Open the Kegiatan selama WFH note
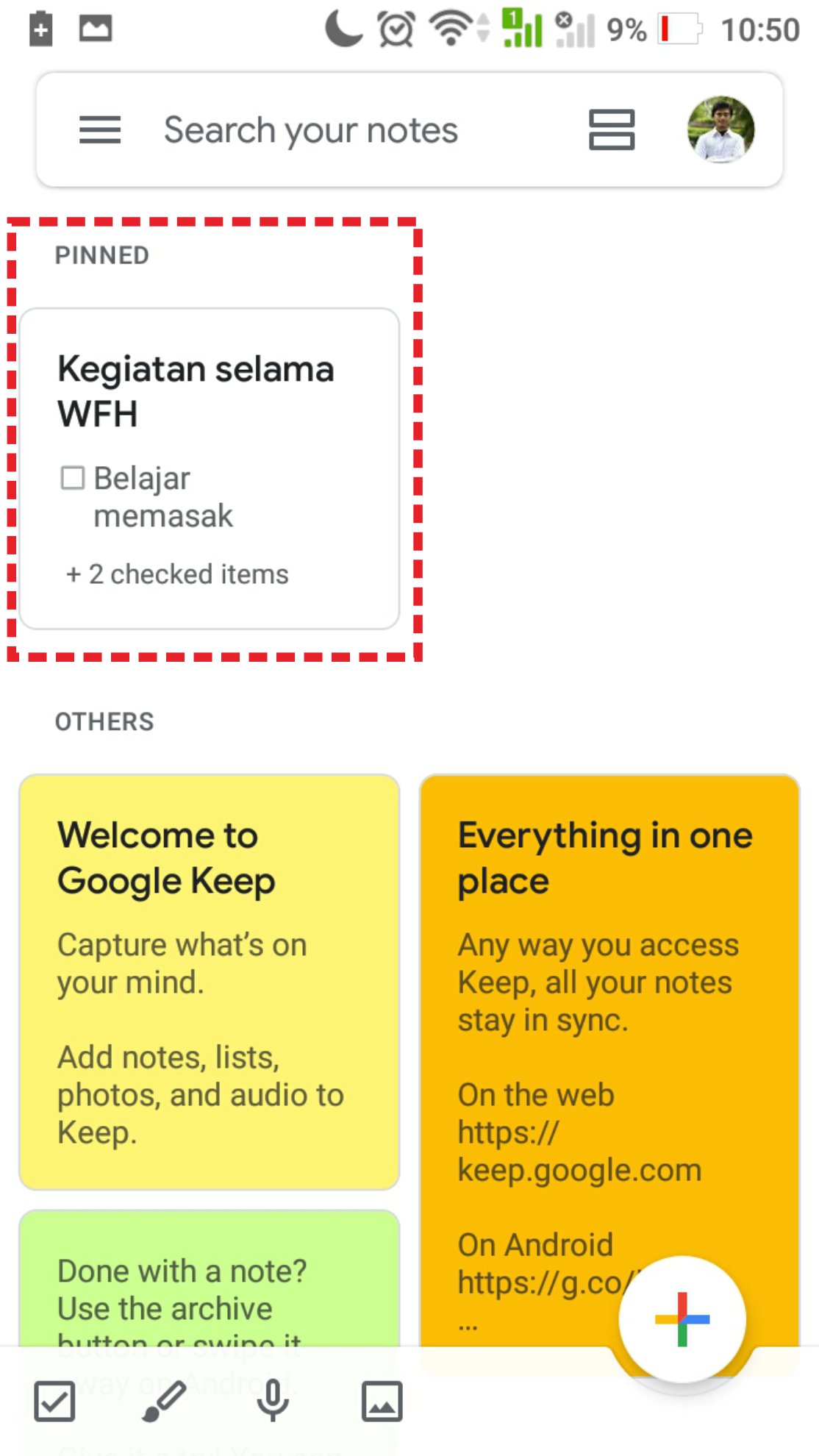Screen dimensions: 819x1456 [x=210, y=468]
